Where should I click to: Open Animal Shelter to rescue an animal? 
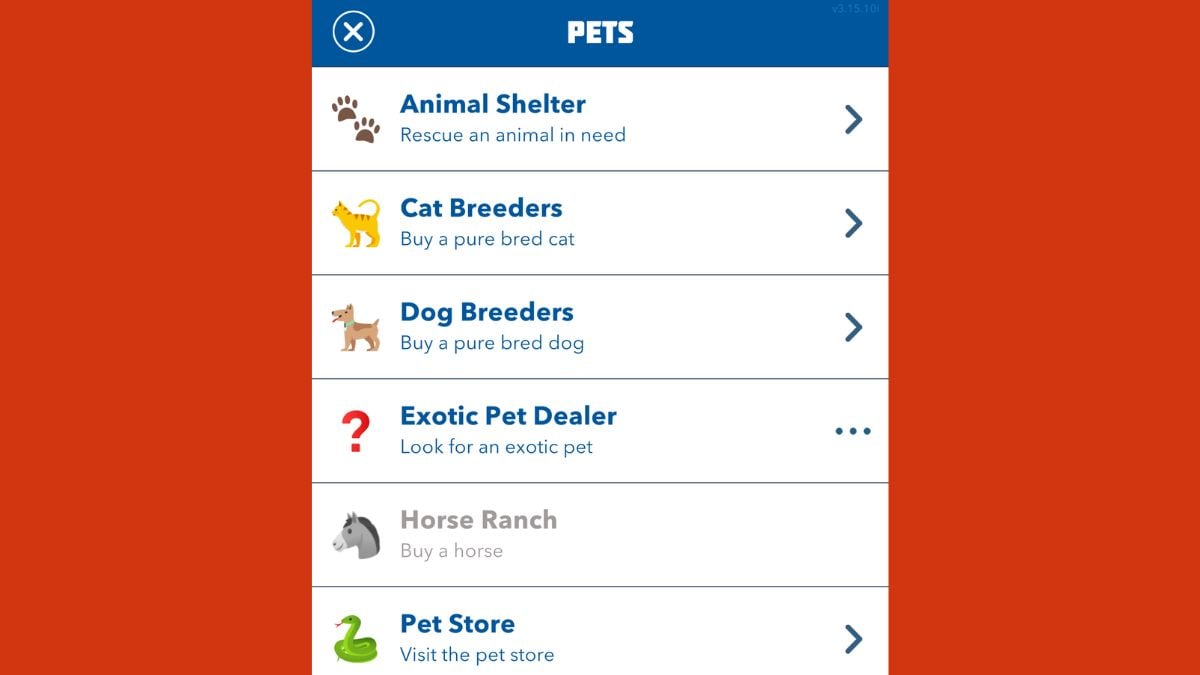coord(599,119)
